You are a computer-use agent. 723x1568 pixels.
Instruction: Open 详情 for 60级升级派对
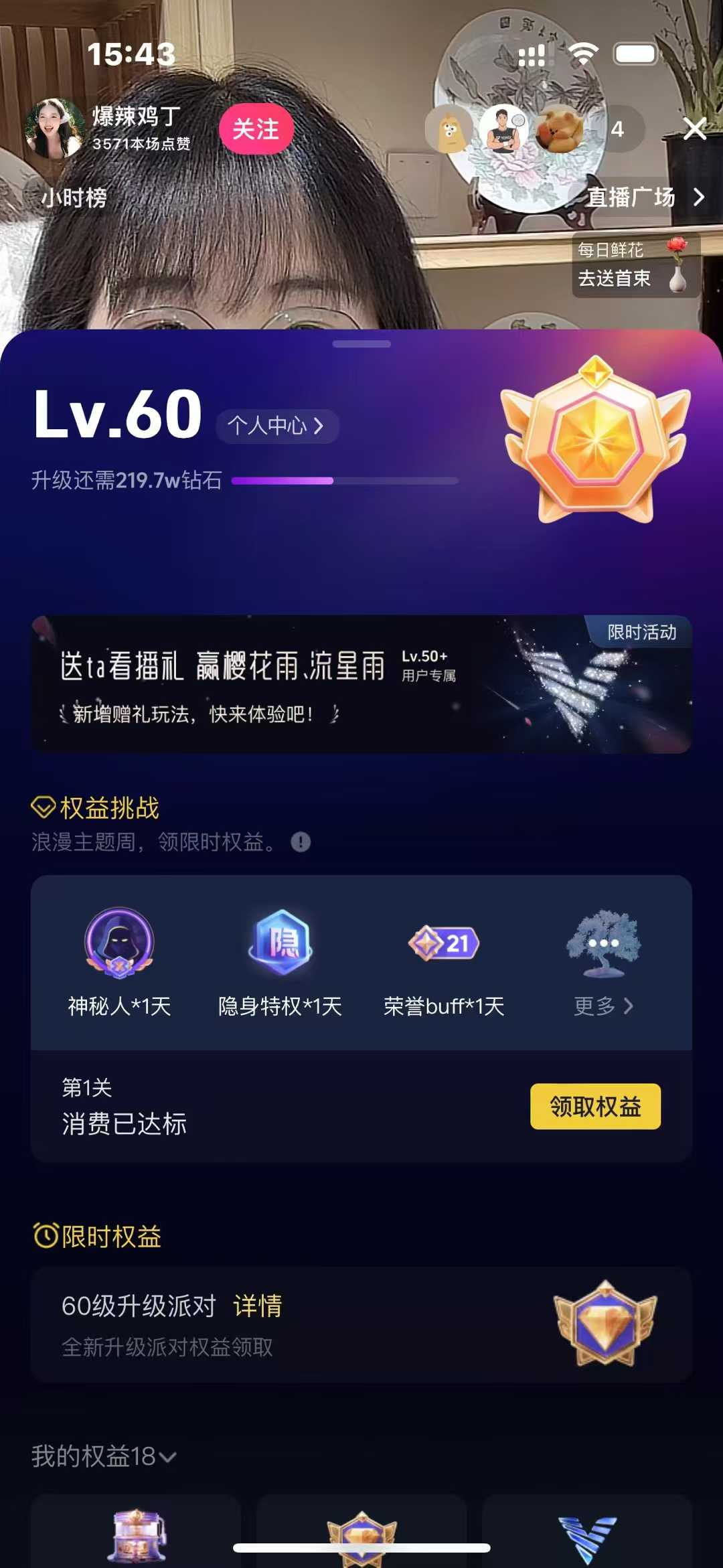coord(258,1306)
